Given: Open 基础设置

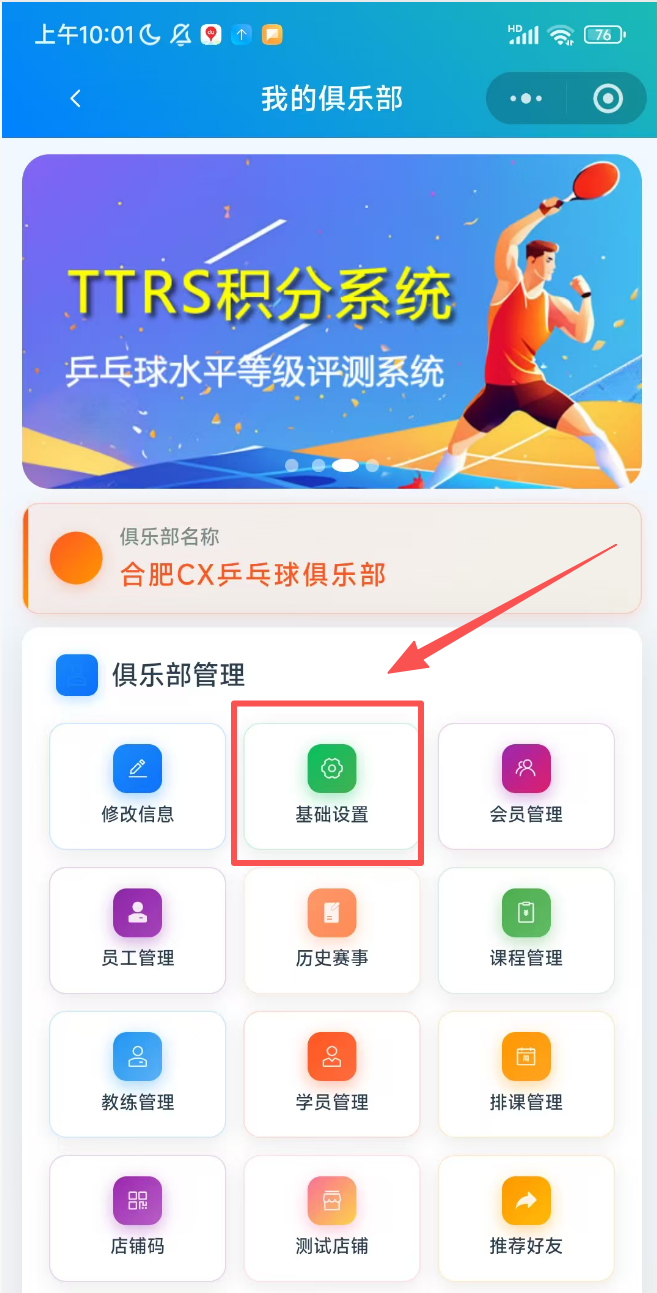Looking at the screenshot, I should (x=331, y=786).
